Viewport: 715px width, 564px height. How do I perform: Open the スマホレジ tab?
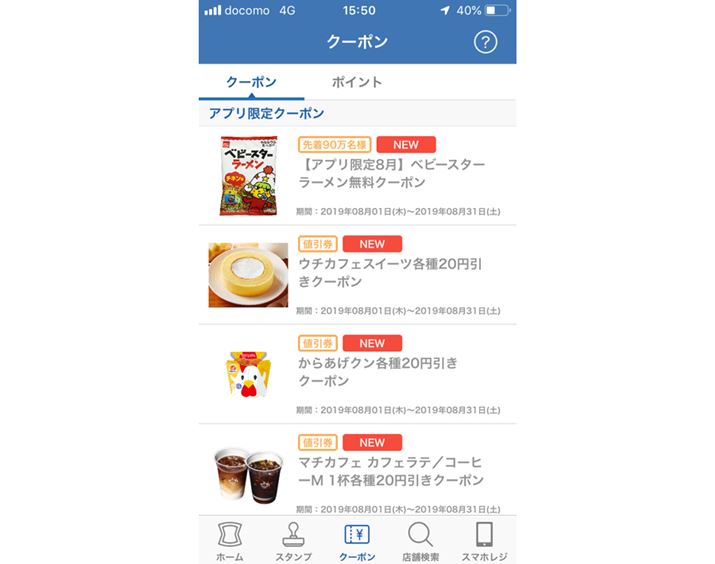[x=485, y=540]
